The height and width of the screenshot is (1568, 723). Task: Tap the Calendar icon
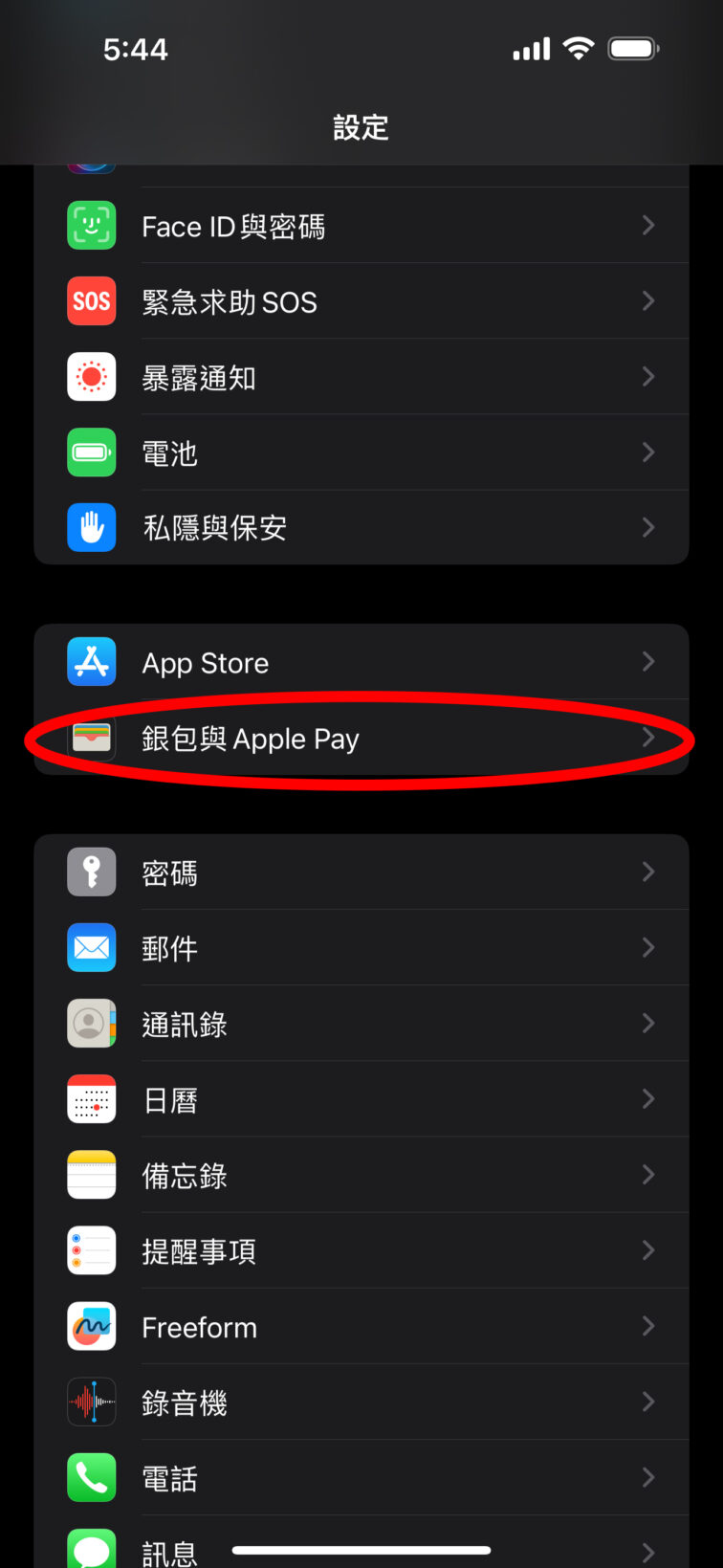click(x=91, y=1098)
